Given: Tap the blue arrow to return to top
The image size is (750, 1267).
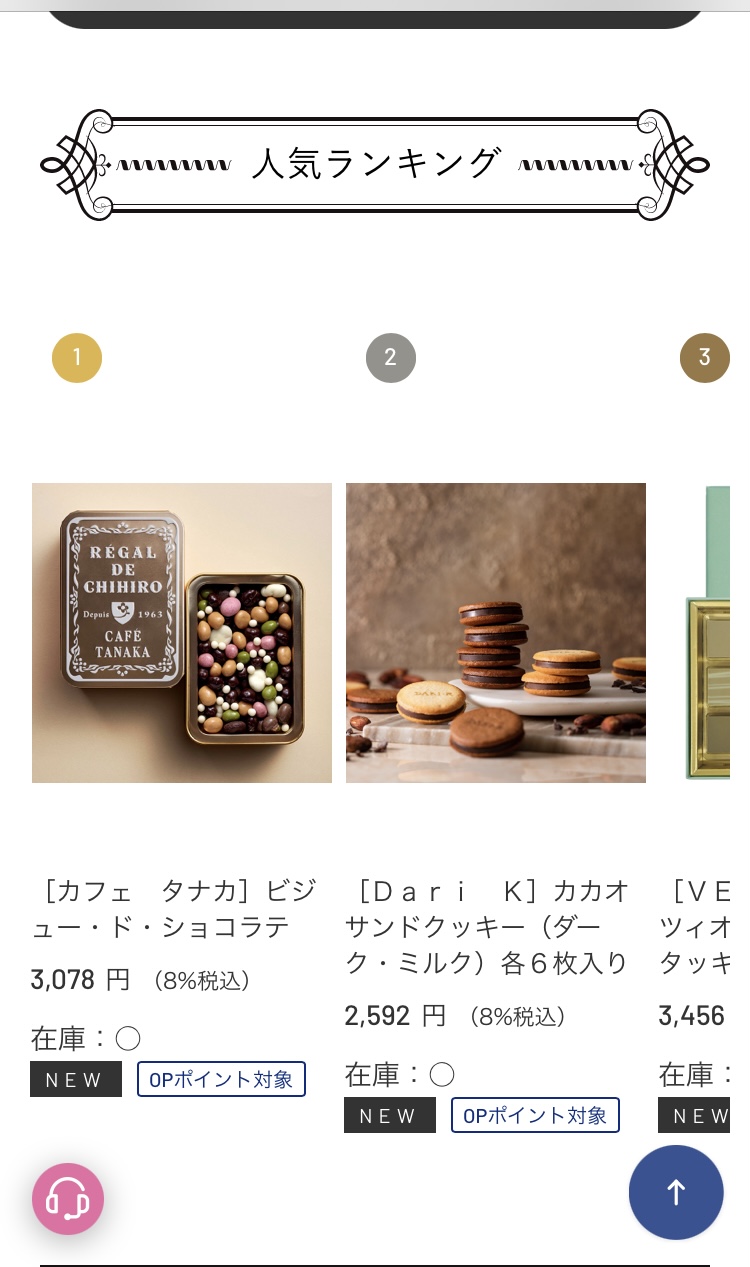Looking at the screenshot, I should pyautogui.click(x=676, y=1192).
